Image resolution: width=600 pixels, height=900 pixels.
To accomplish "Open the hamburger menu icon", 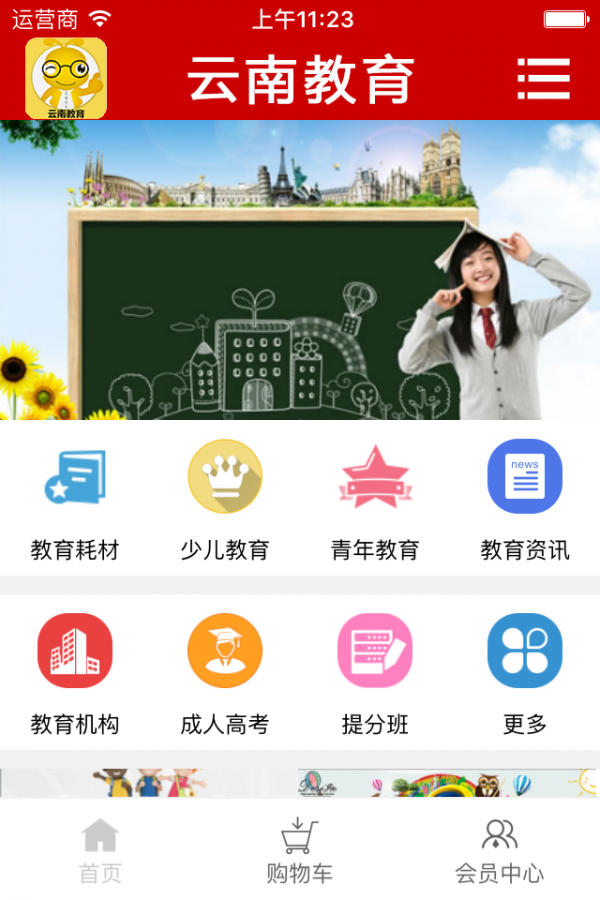I will [x=543, y=78].
